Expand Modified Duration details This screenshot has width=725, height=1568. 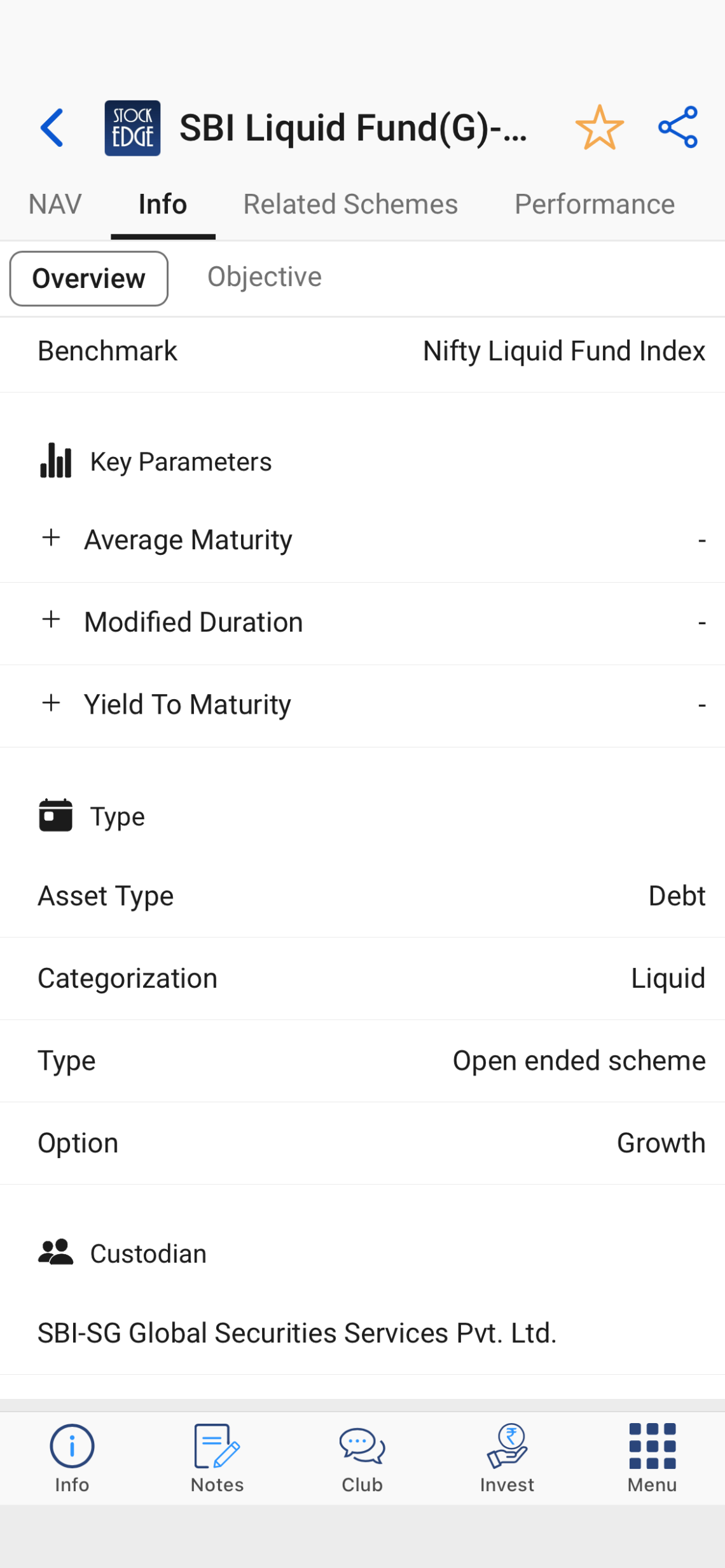pos(51,621)
